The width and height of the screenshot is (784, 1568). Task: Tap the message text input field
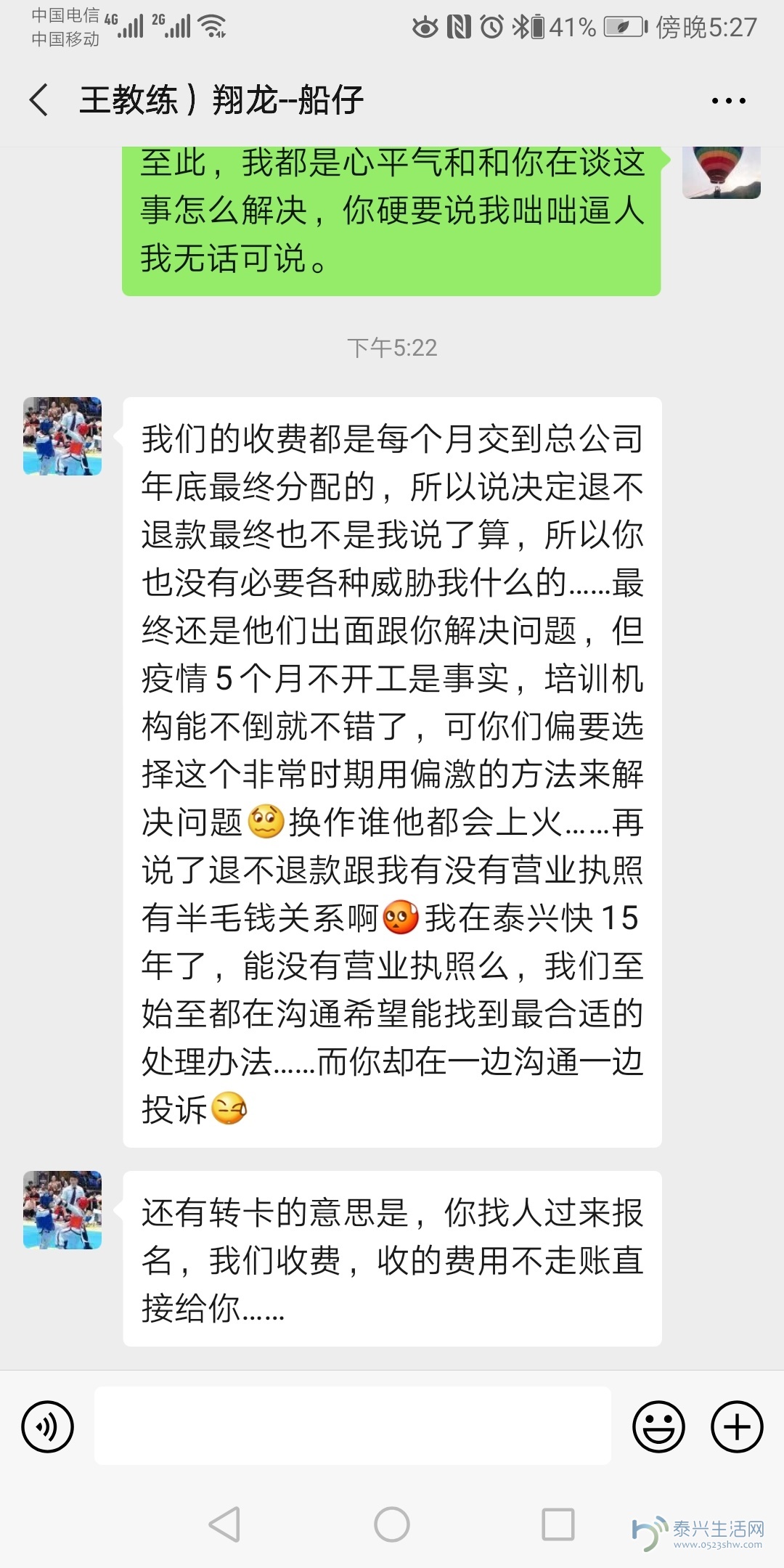click(x=352, y=1426)
